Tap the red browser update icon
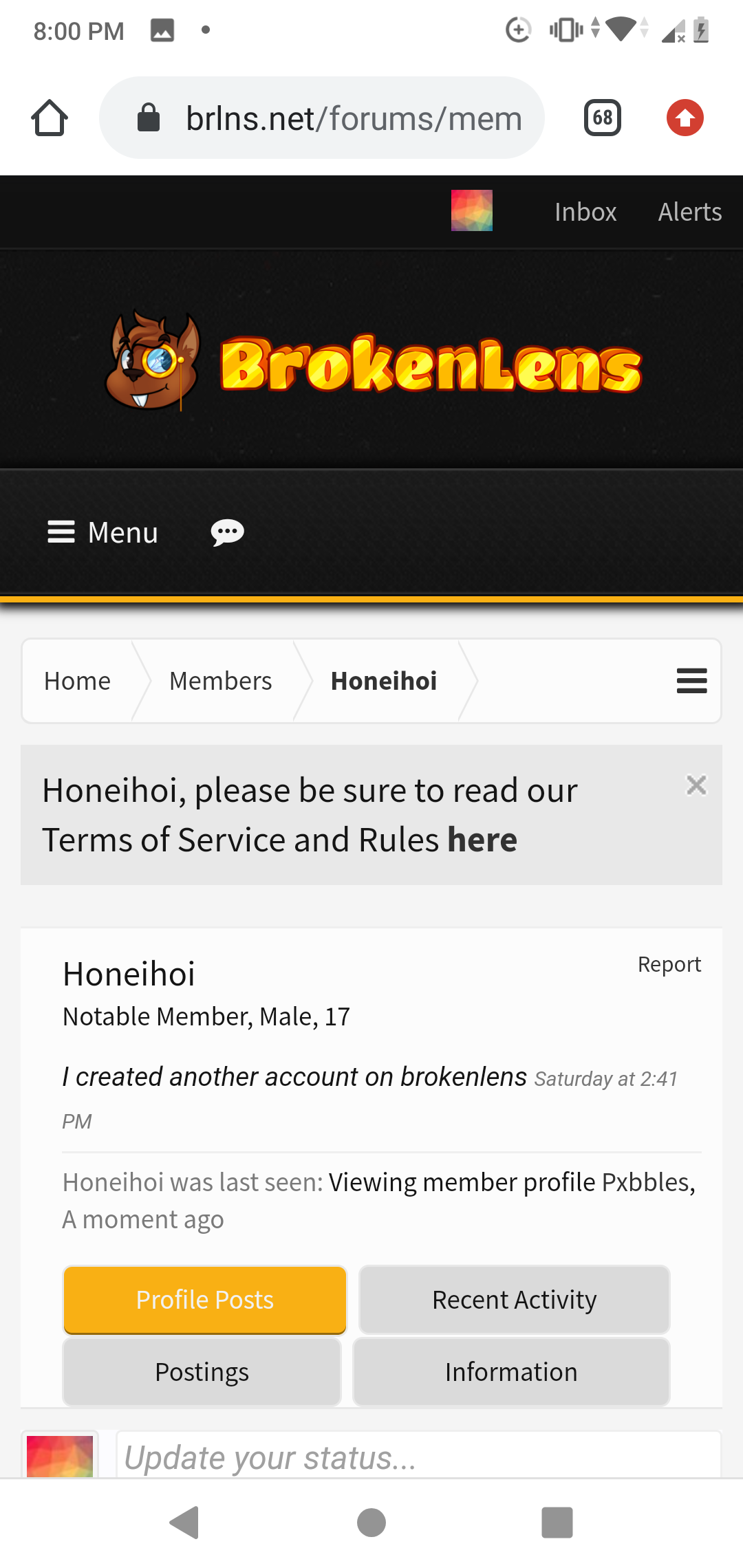Image resolution: width=743 pixels, height=1568 pixels. [x=685, y=118]
